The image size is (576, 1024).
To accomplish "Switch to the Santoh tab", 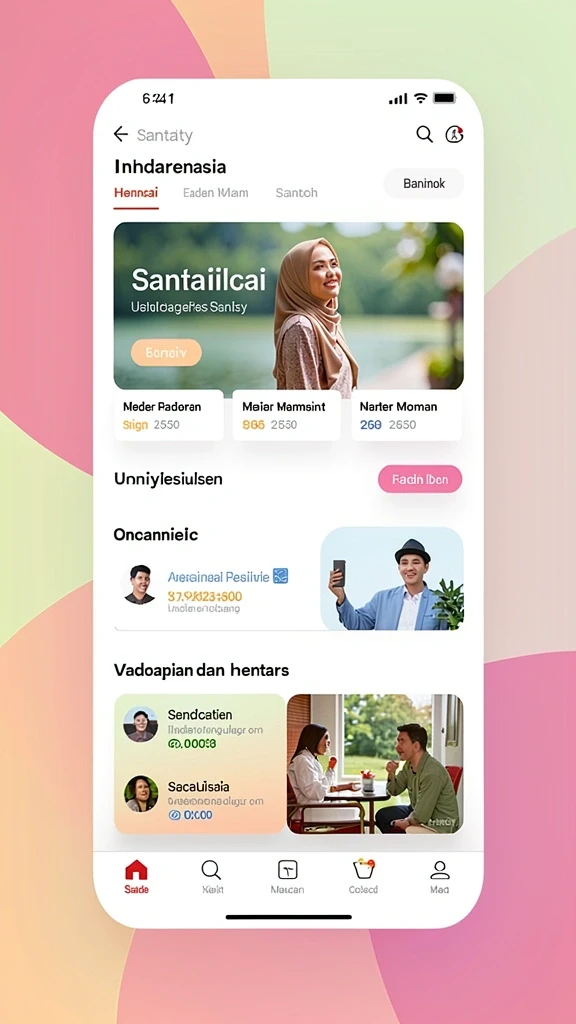I will coord(296,193).
